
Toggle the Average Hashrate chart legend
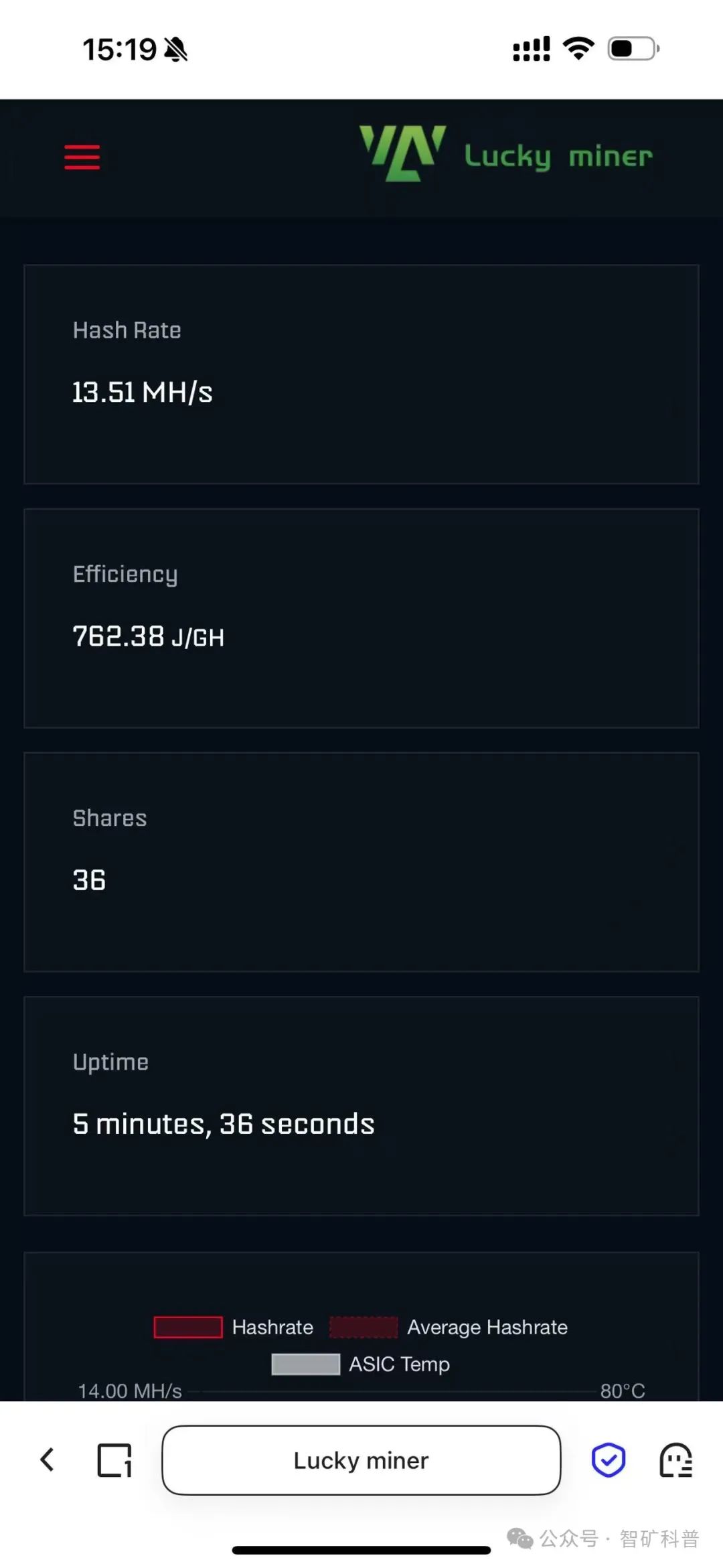click(x=449, y=1327)
